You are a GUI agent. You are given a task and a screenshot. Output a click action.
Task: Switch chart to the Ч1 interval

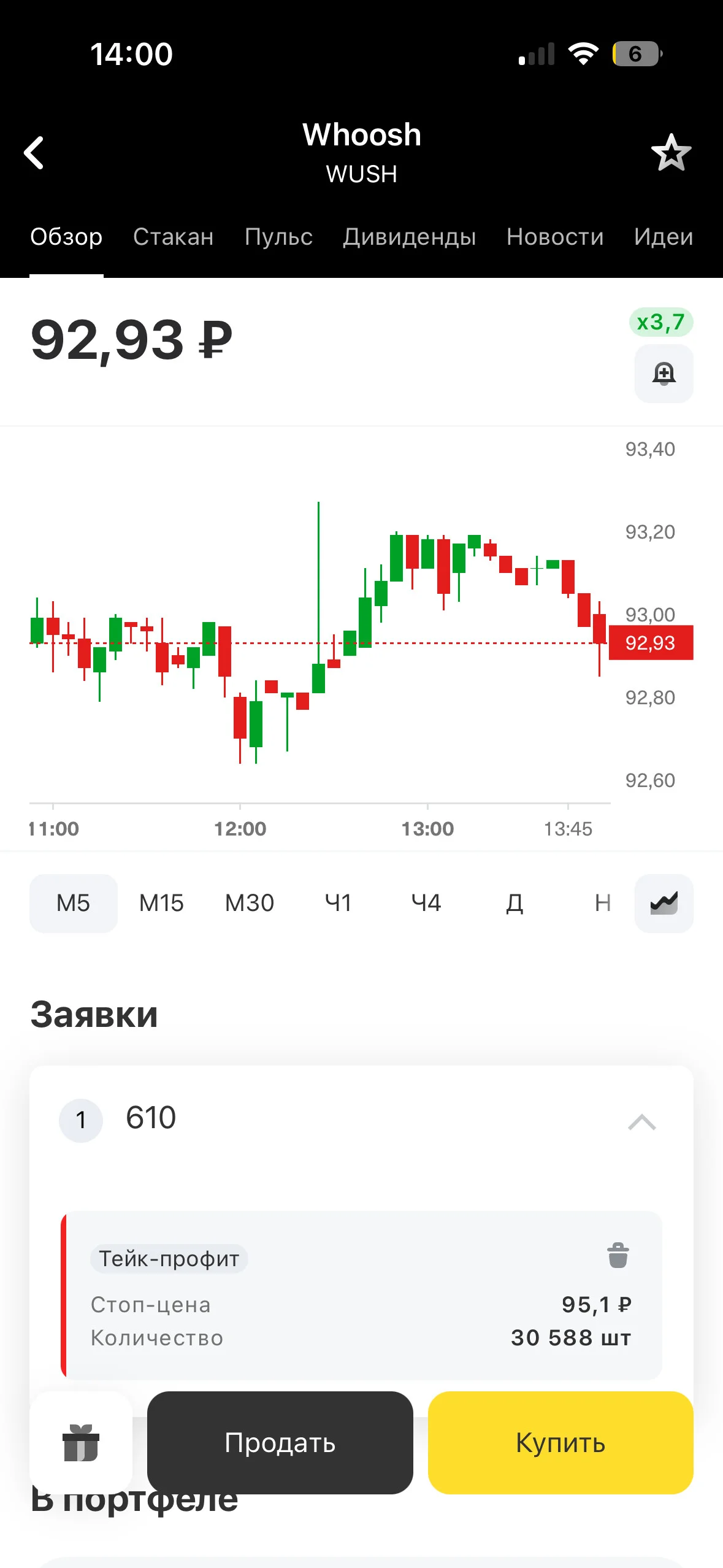click(338, 903)
